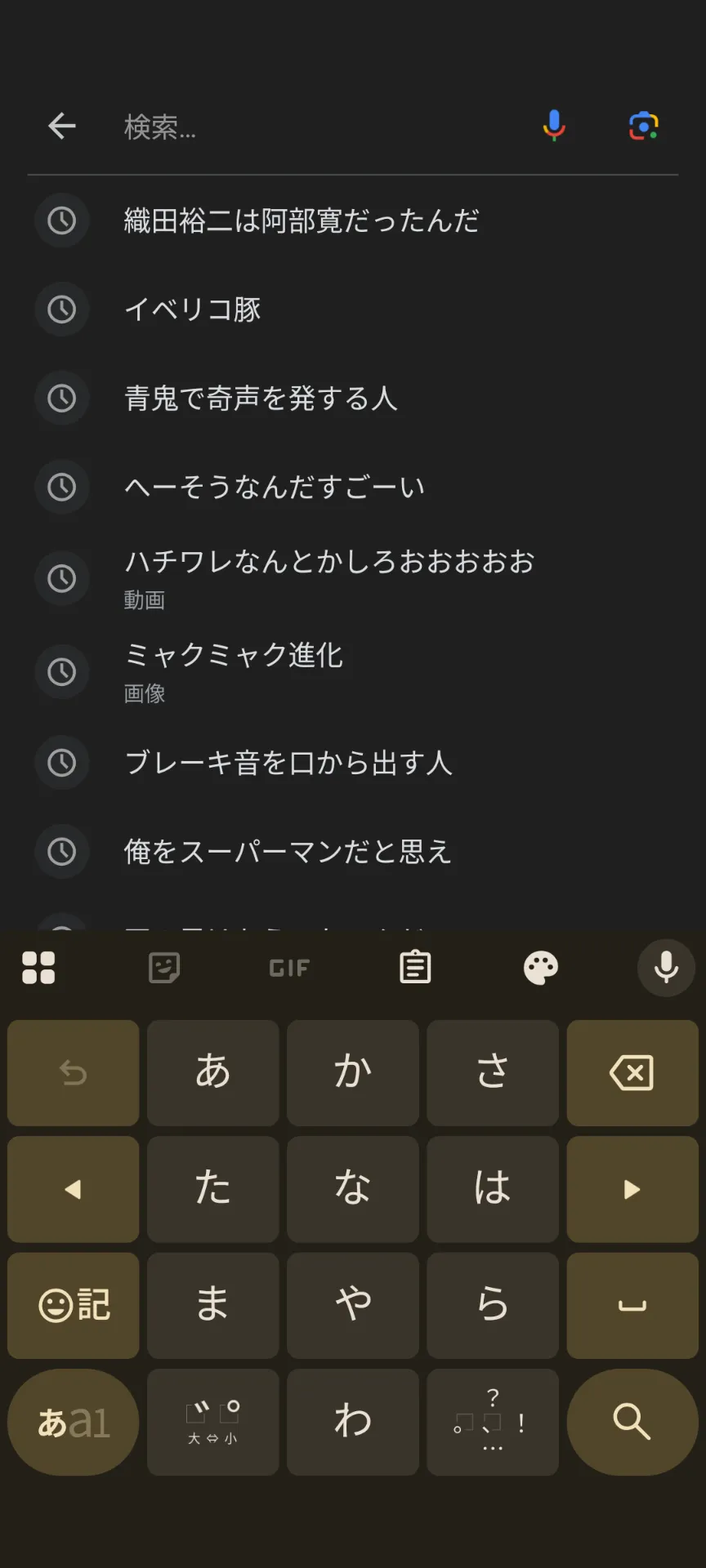Open the keyboard sticker panel
This screenshot has height=1568, width=706.
[x=164, y=968]
